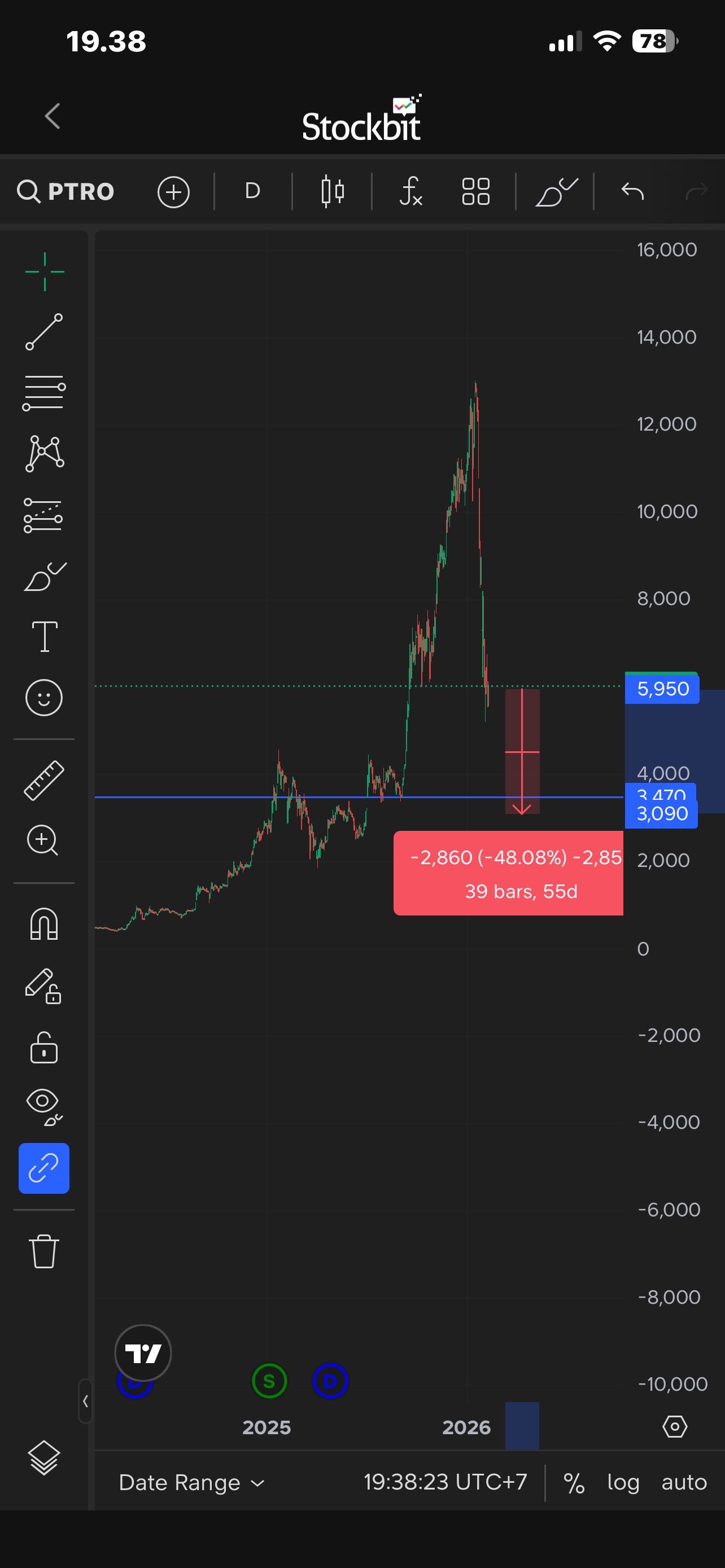Open the candlestick chart style menu
This screenshot has width=725, height=1568.
333,191
